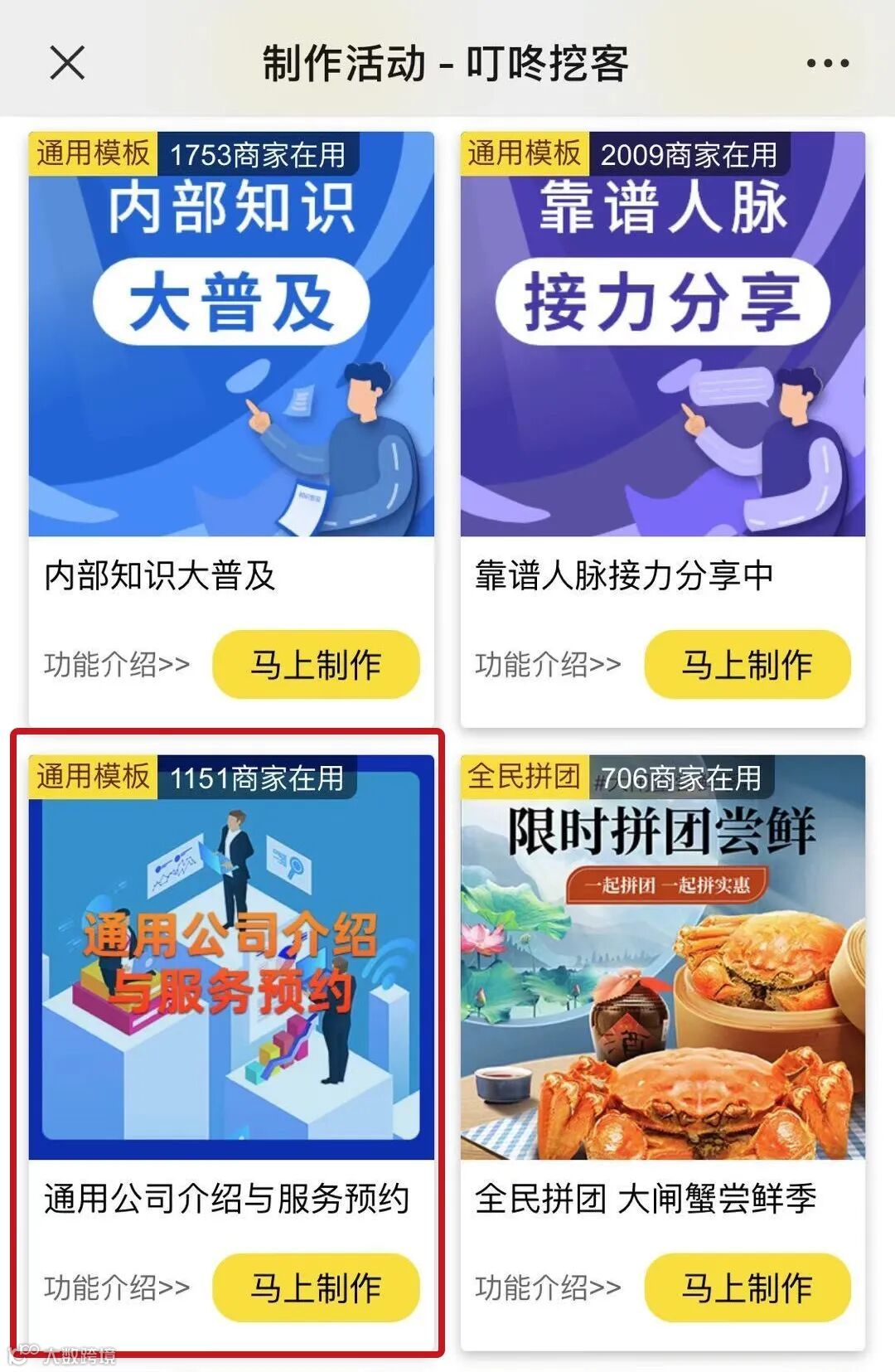The height and width of the screenshot is (1372, 895).
Task: Close the 制作活动 page
Action: (67, 63)
